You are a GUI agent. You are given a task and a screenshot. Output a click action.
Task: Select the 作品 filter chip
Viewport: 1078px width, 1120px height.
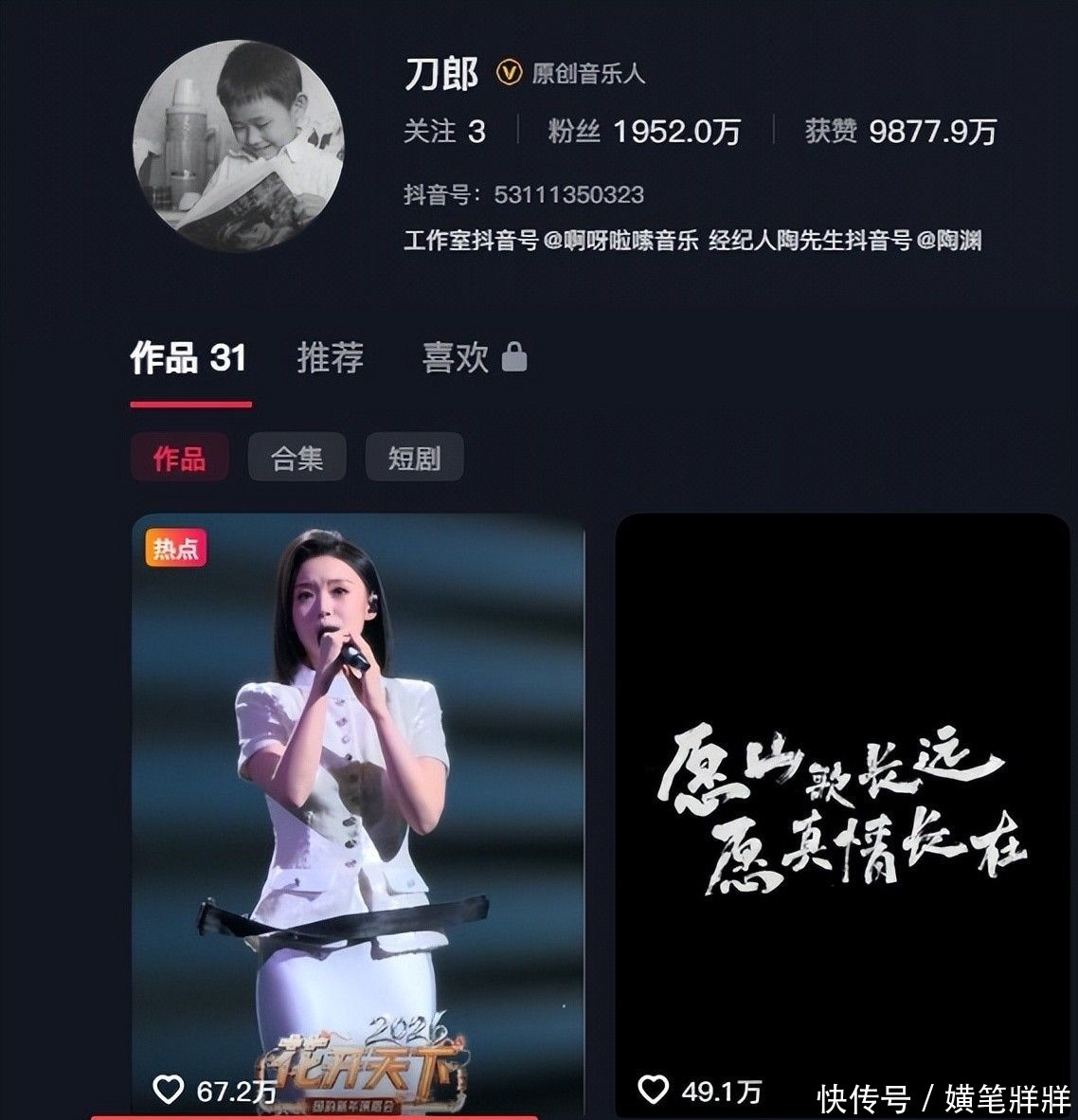179,459
